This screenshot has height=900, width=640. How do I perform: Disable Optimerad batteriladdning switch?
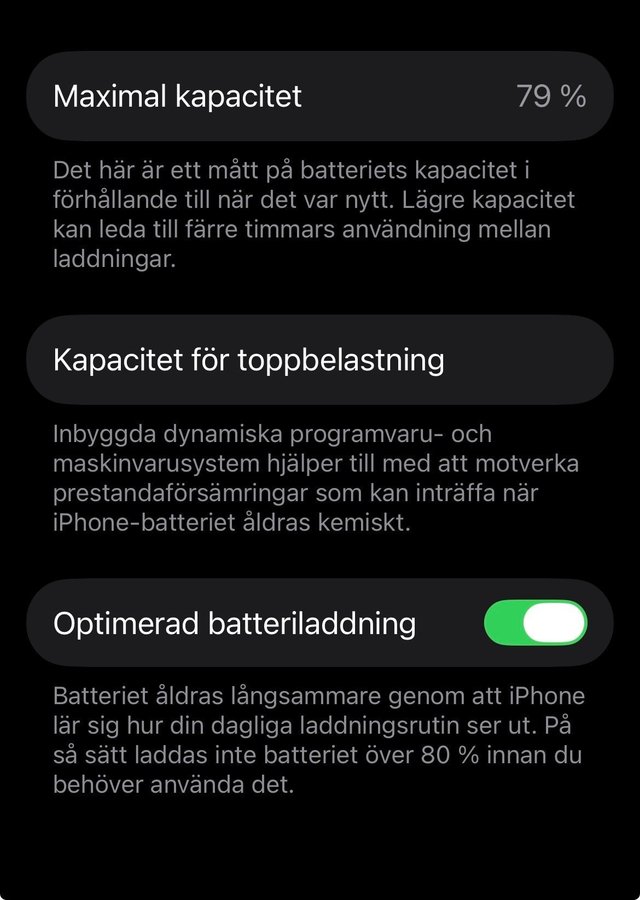[535, 623]
